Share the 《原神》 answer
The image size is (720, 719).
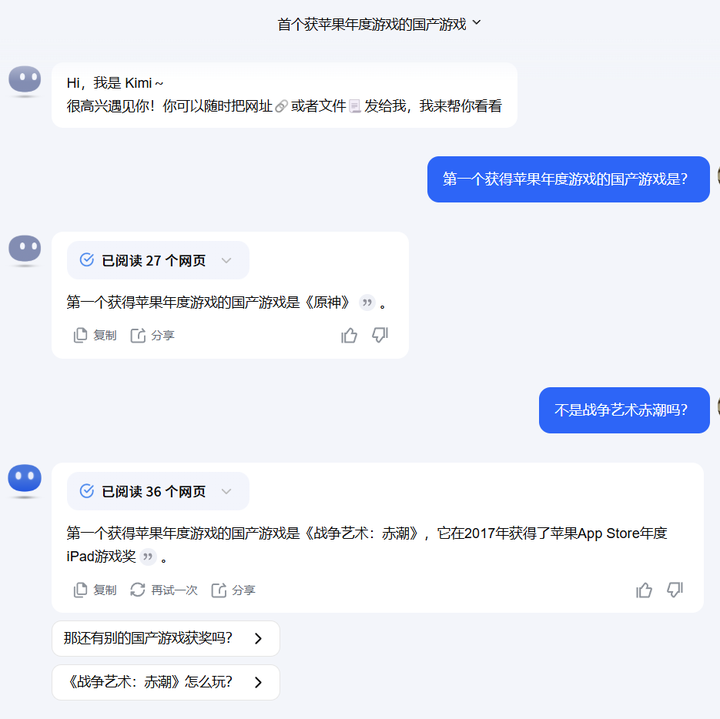point(152,336)
